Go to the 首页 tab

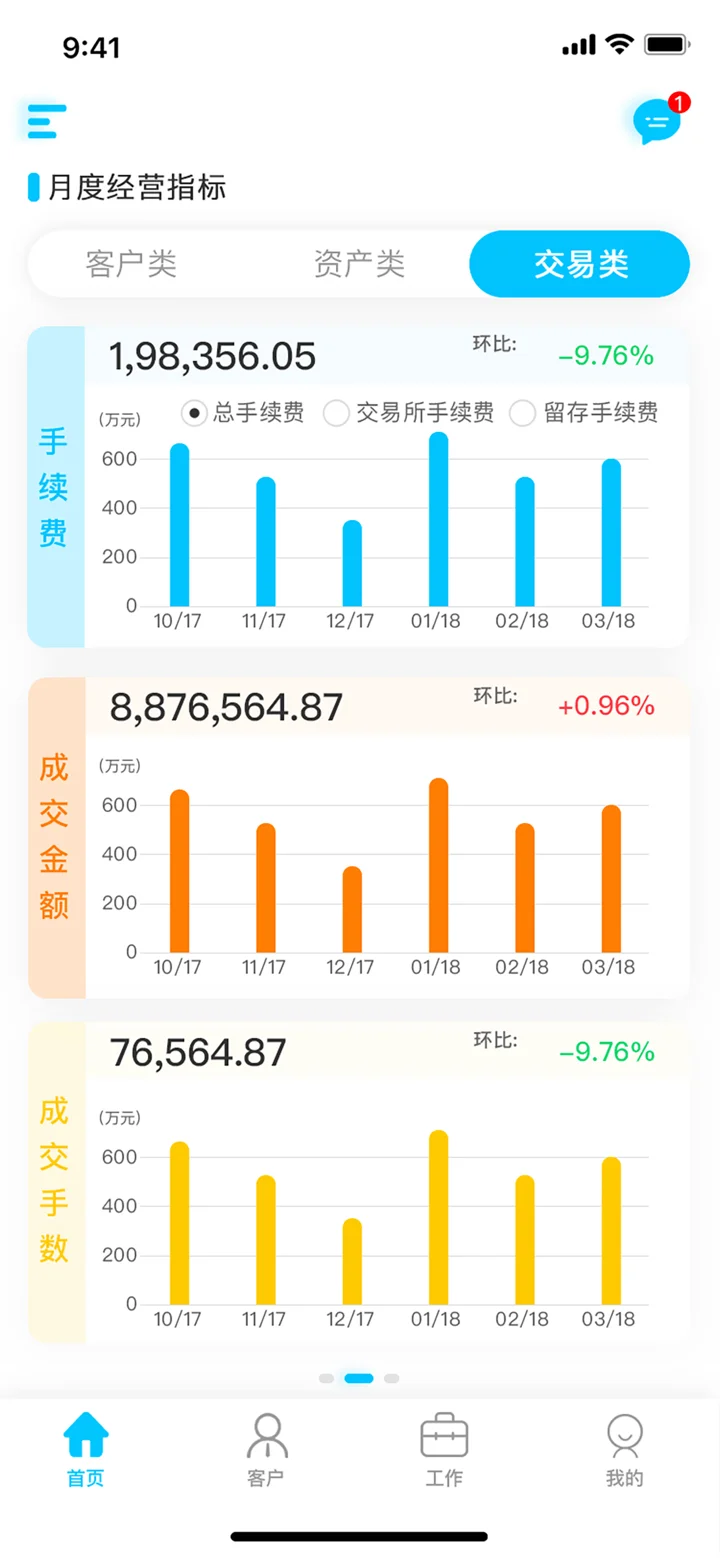(86, 1450)
